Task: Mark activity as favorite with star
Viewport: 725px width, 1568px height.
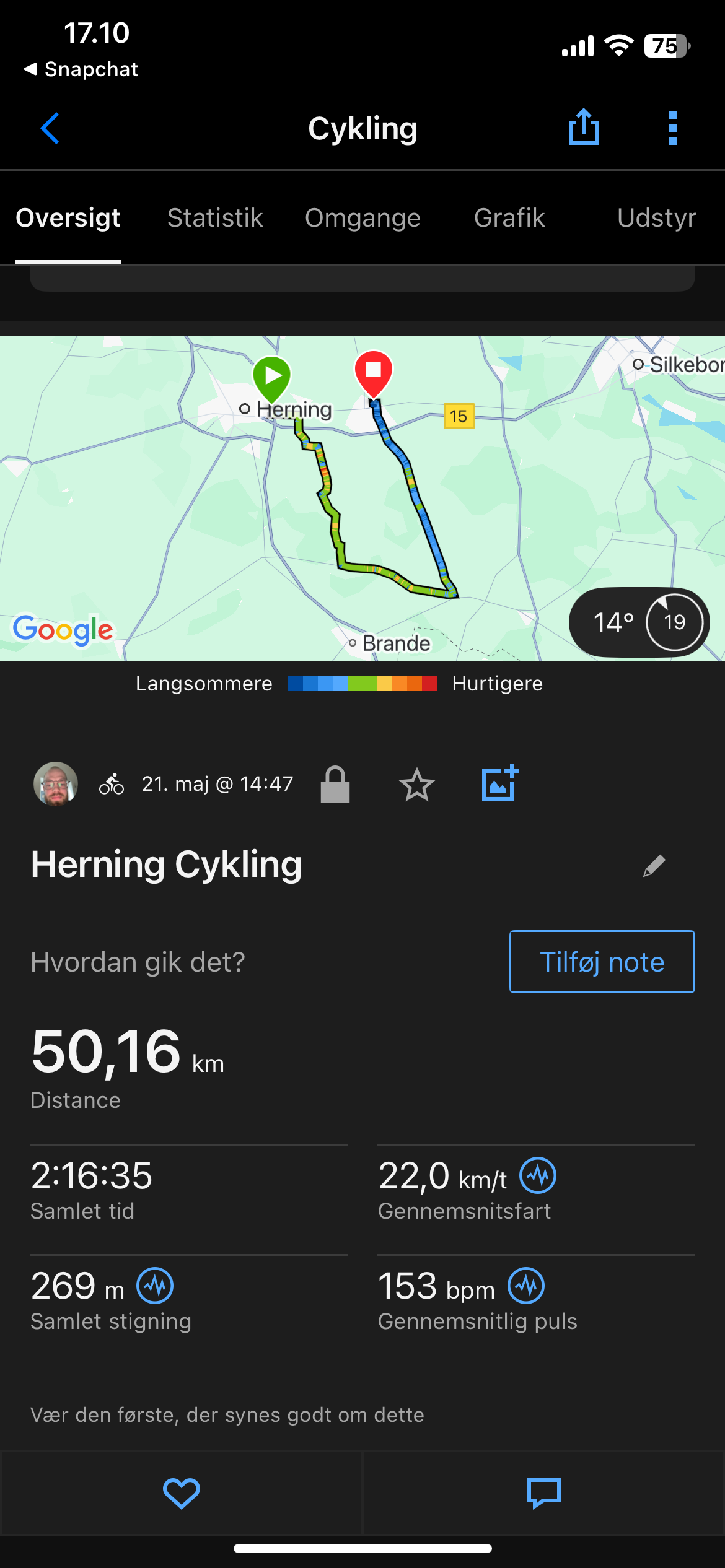Action: 417,785
